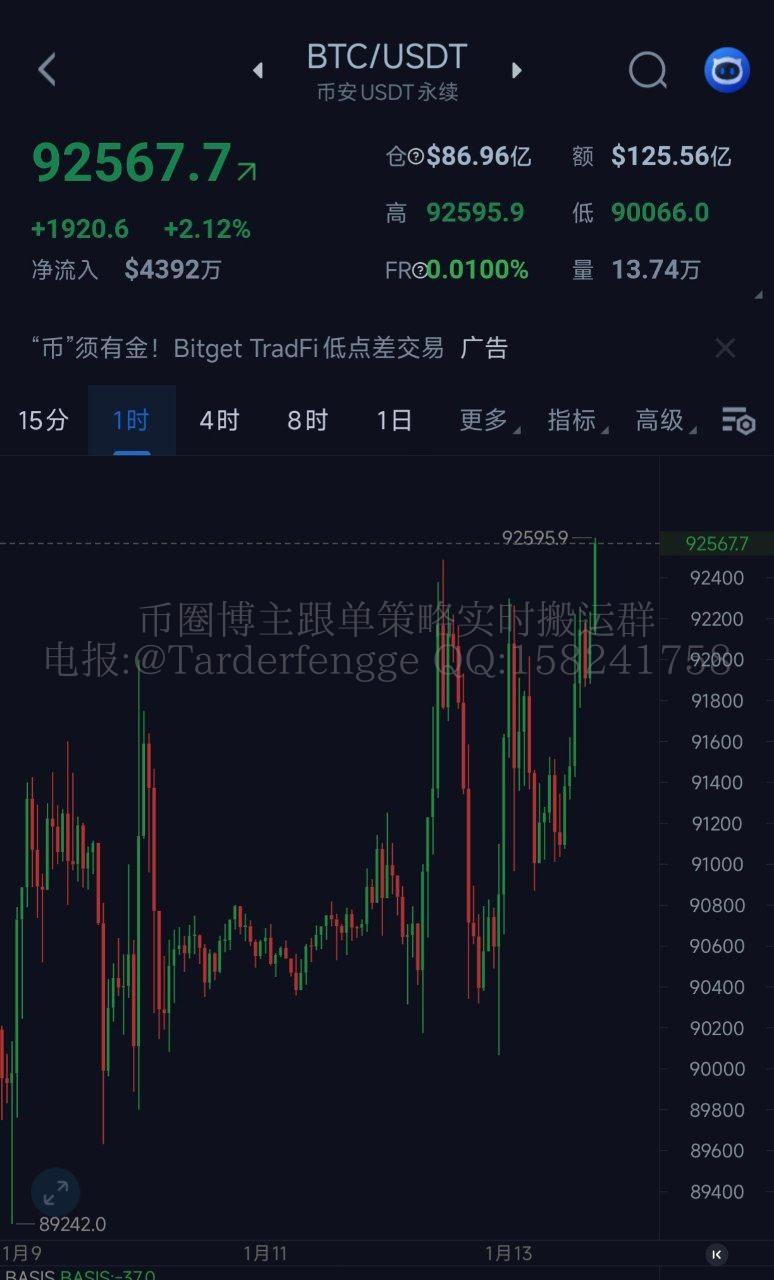This screenshot has width=774, height=1280.
Task: Switch to the next trading pair
Action: [516, 70]
